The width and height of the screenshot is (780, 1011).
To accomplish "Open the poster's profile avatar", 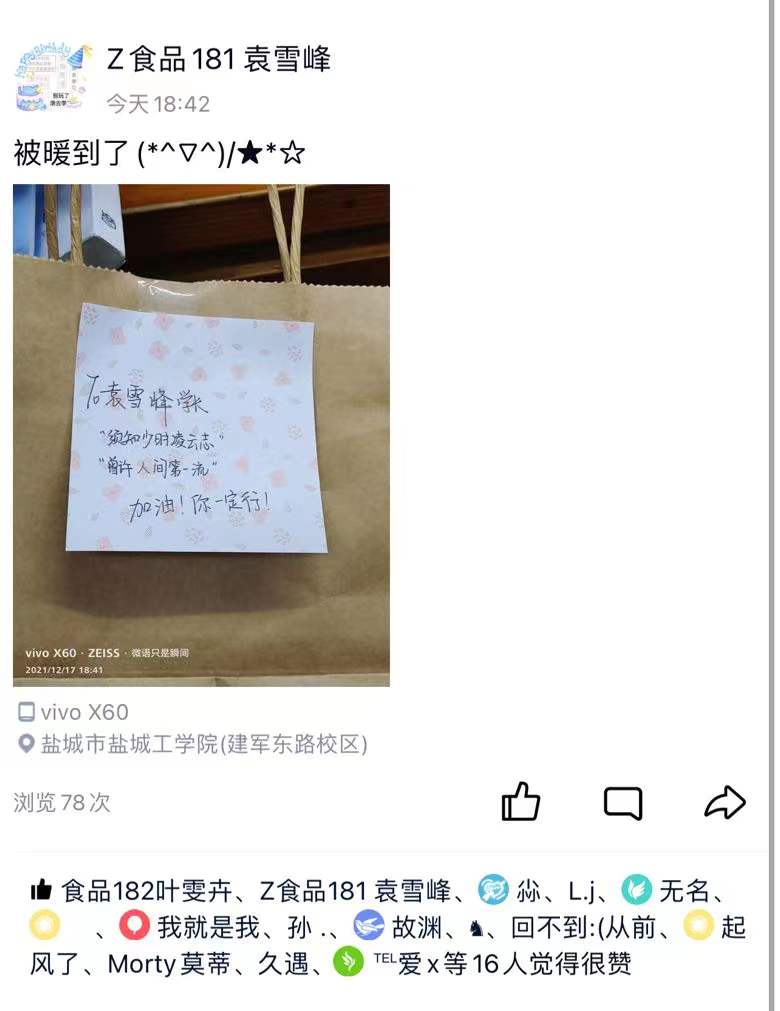I will pyautogui.click(x=53, y=77).
